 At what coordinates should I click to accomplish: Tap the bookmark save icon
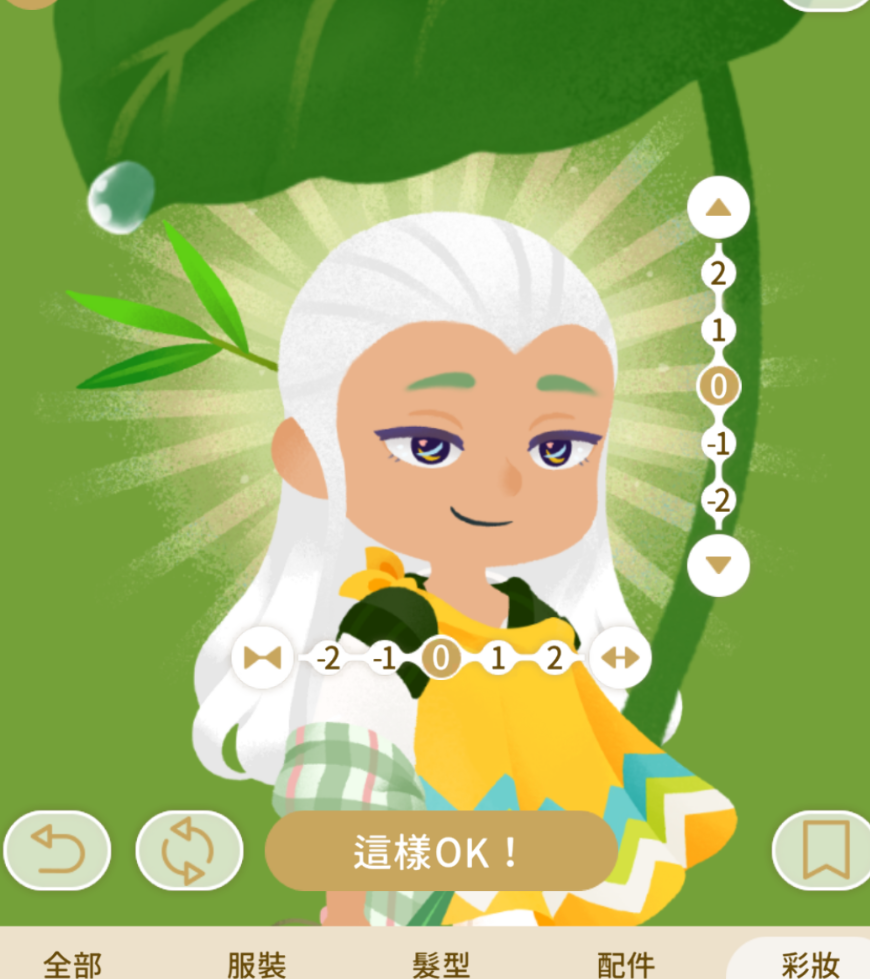[x=824, y=851]
